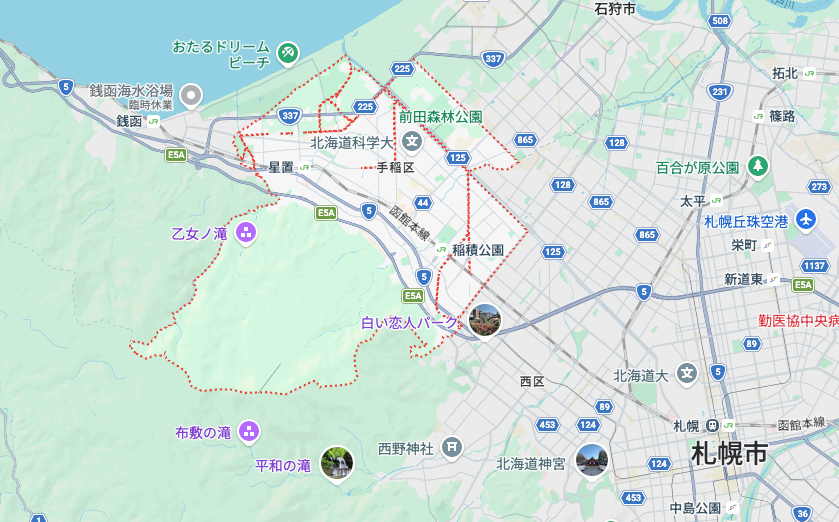
Task: Tap the おたるドリームビーチ golf marker
Action: pos(288,51)
